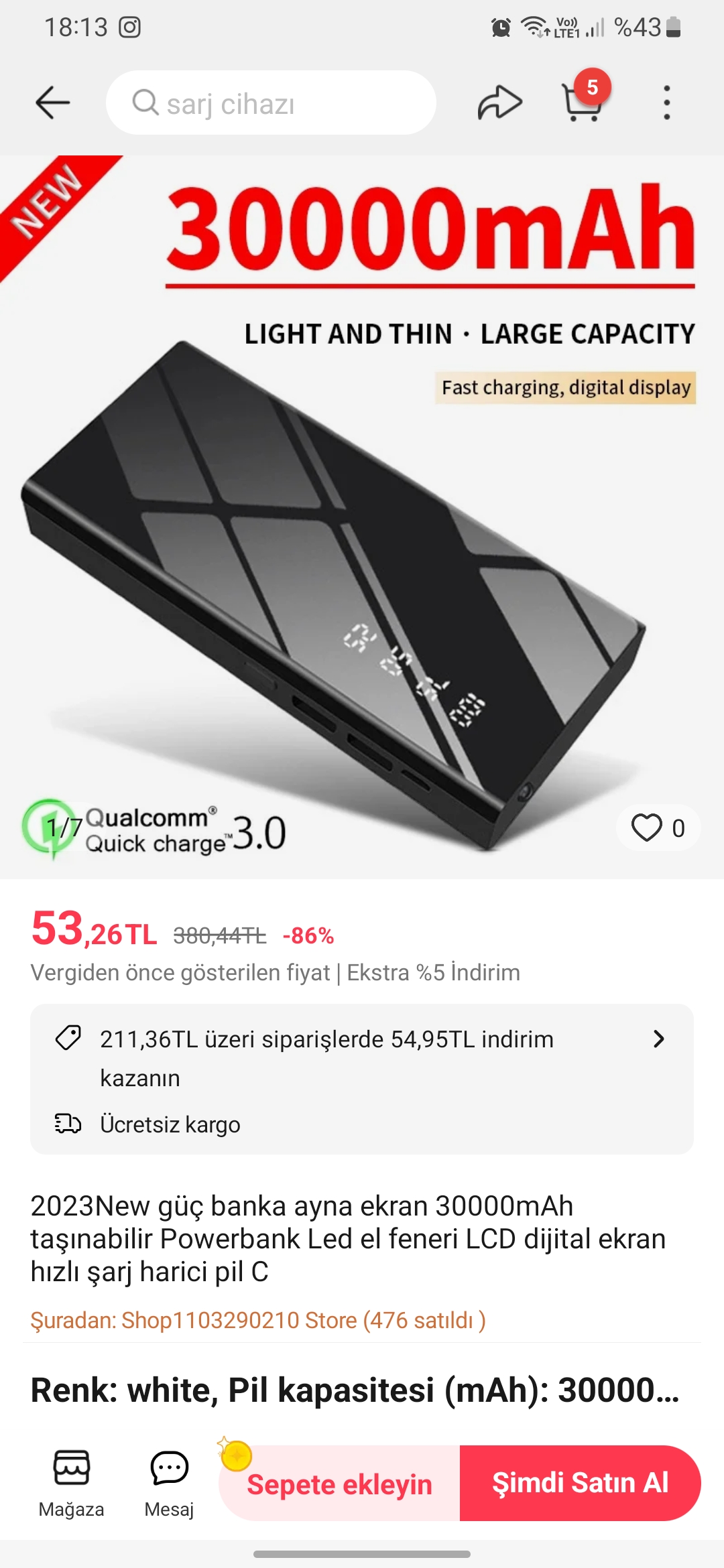
Task: Add product to wishlist with heart
Action: 647,828
